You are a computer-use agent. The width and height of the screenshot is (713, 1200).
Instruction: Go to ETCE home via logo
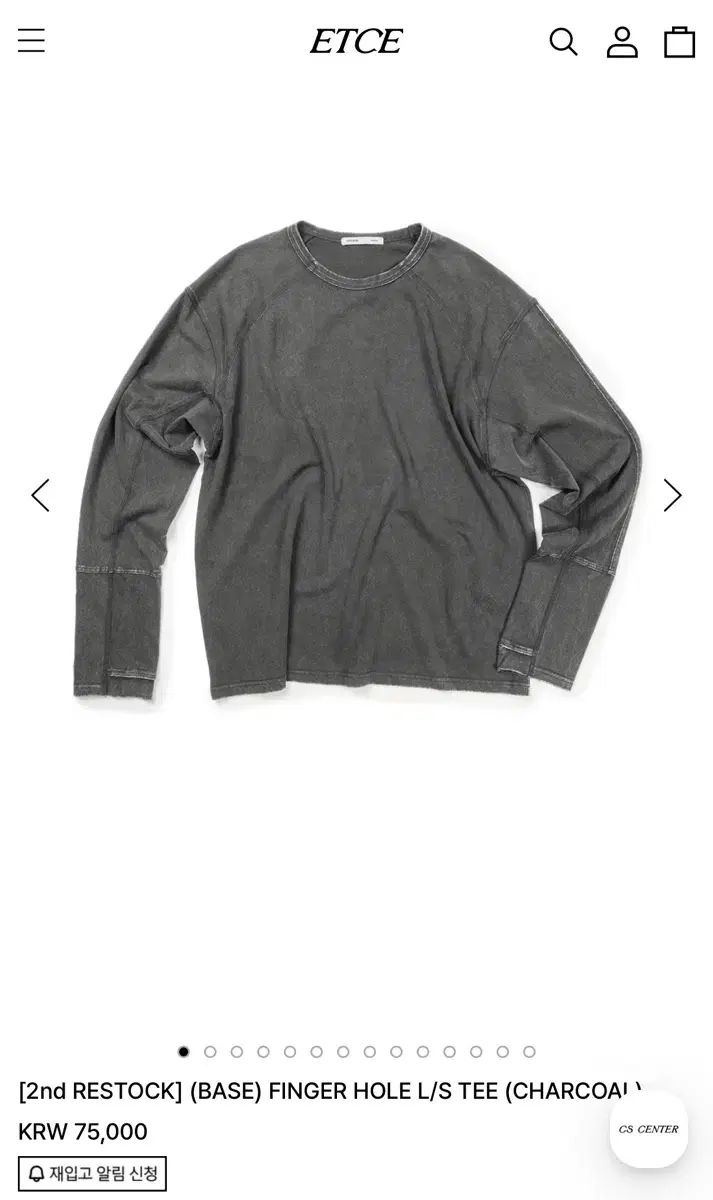point(356,41)
